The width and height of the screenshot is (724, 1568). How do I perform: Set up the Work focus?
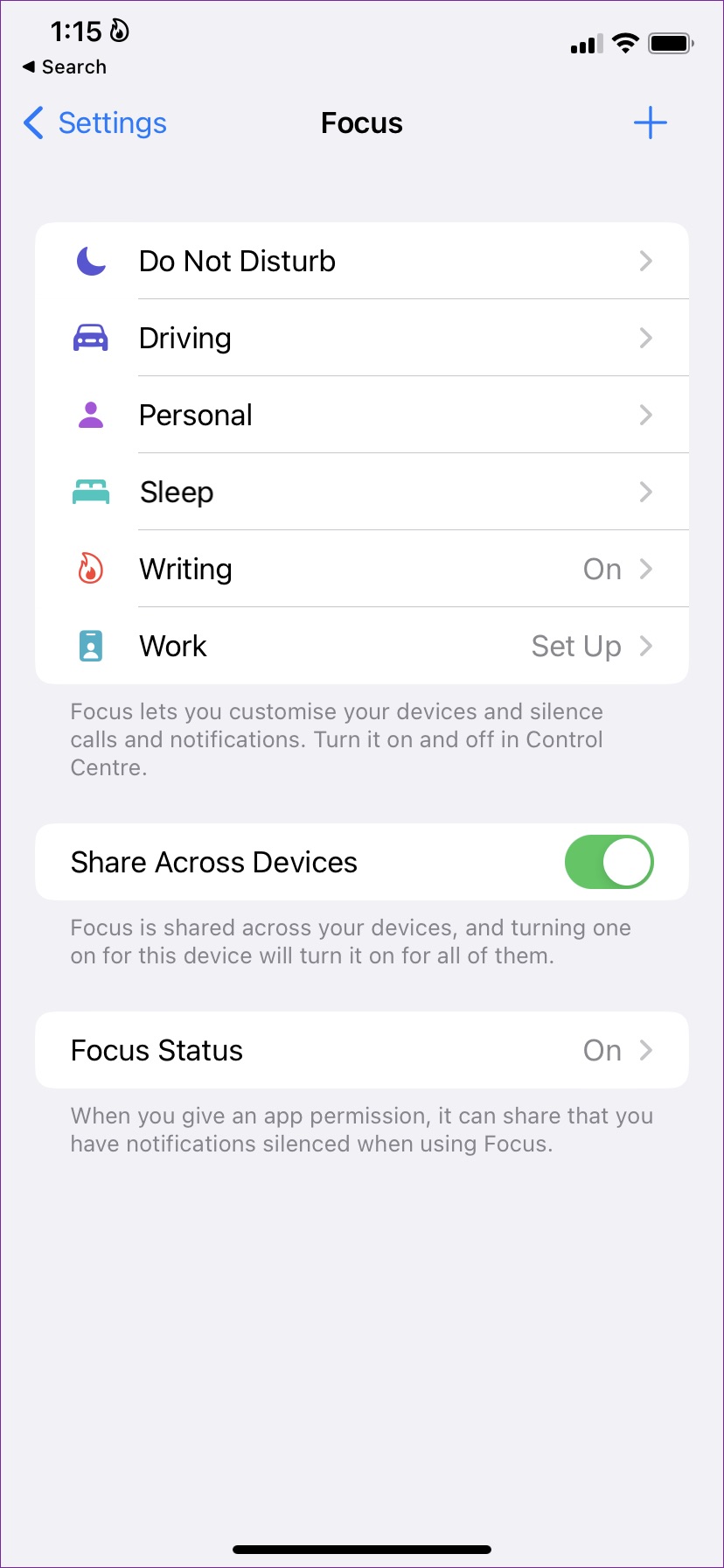pyautogui.click(x=362, y=646)
